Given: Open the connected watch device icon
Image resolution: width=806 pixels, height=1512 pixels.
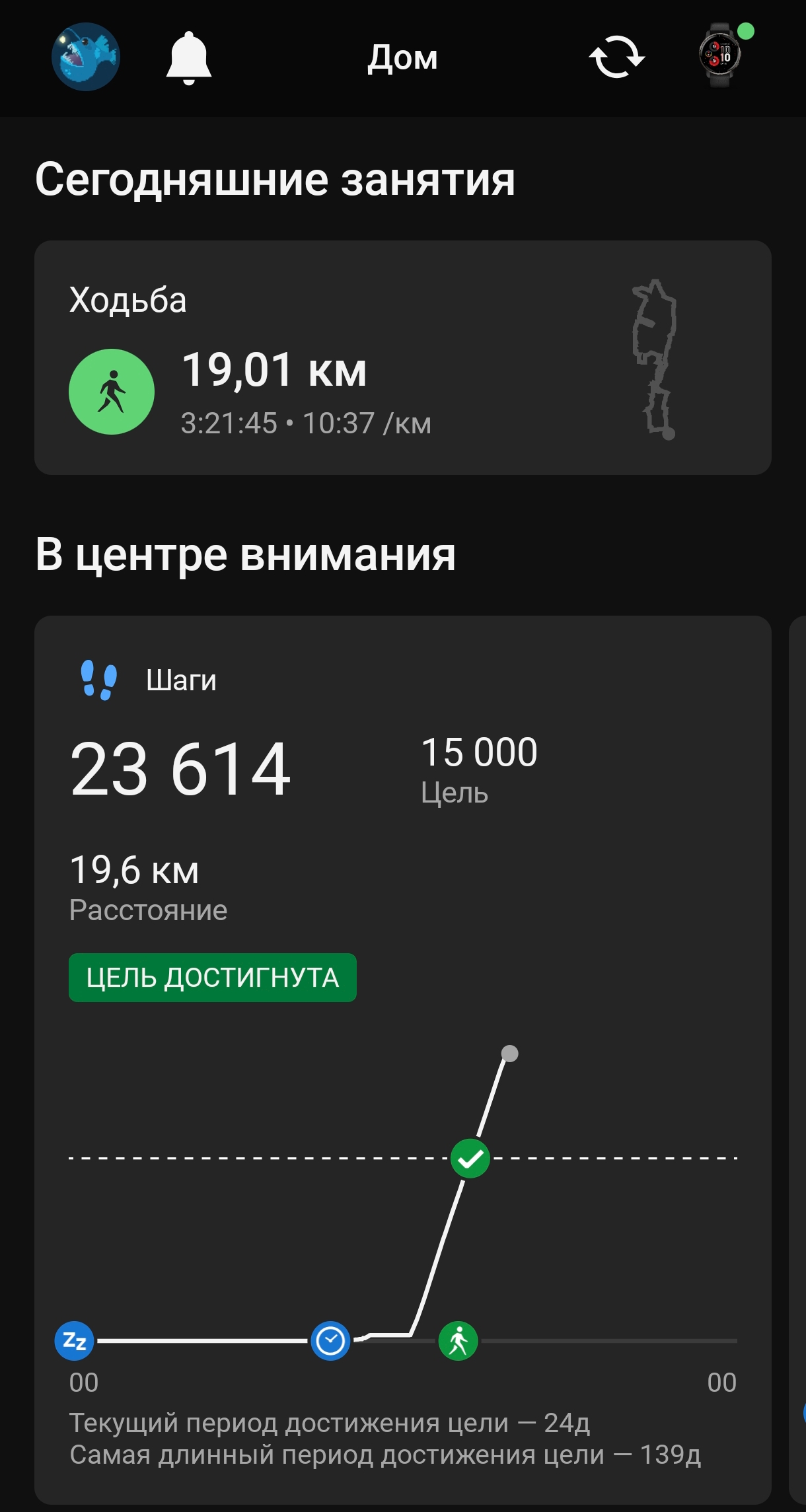Looking at the screenshot, I should tap(721, 55).
